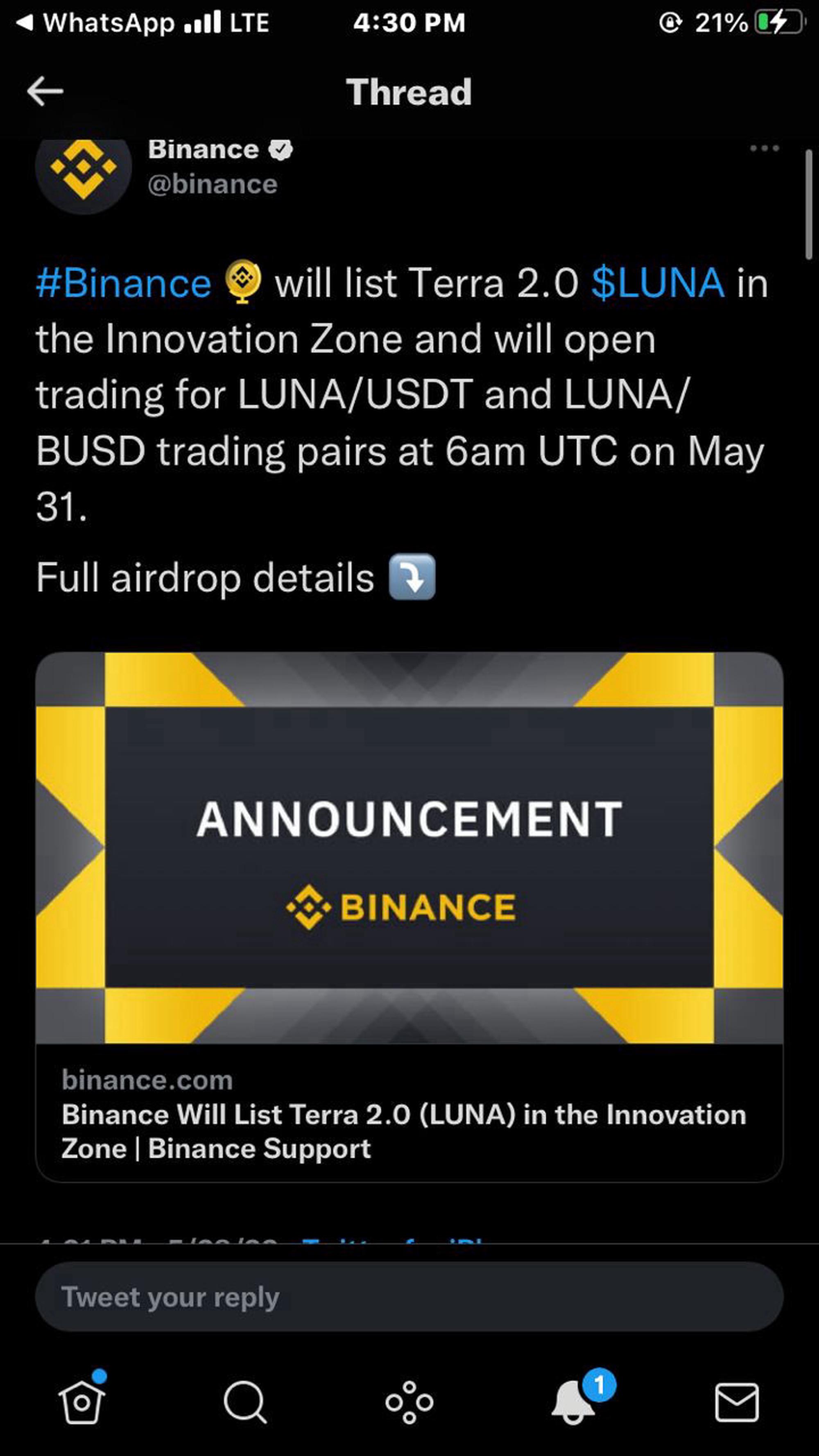Image resolution: width=819 pixels, height=1456 pixels.
Task: Tap the Tweet your reply field
Action: point(409,1297)
